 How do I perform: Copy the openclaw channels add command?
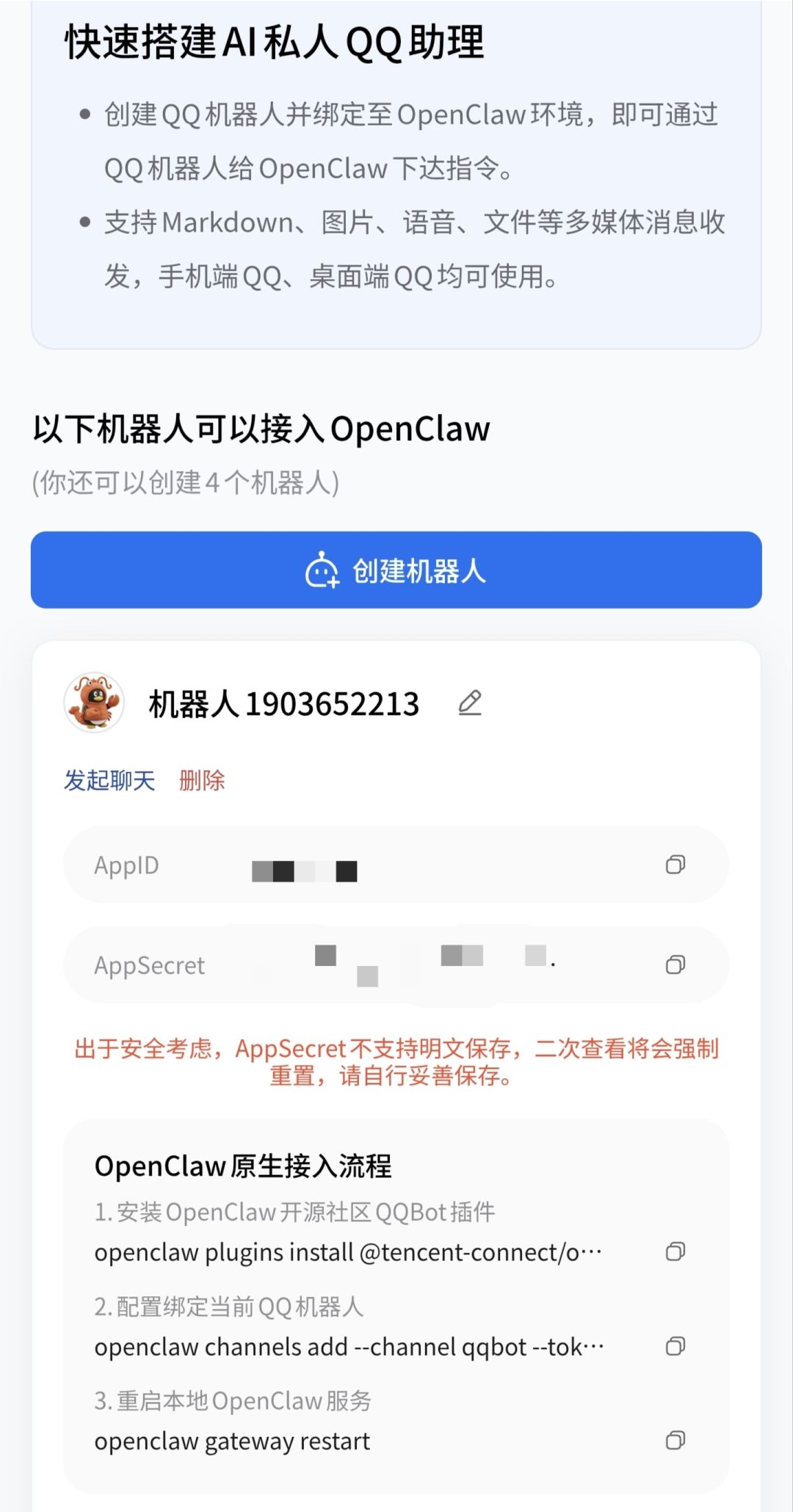(676, 1347)
